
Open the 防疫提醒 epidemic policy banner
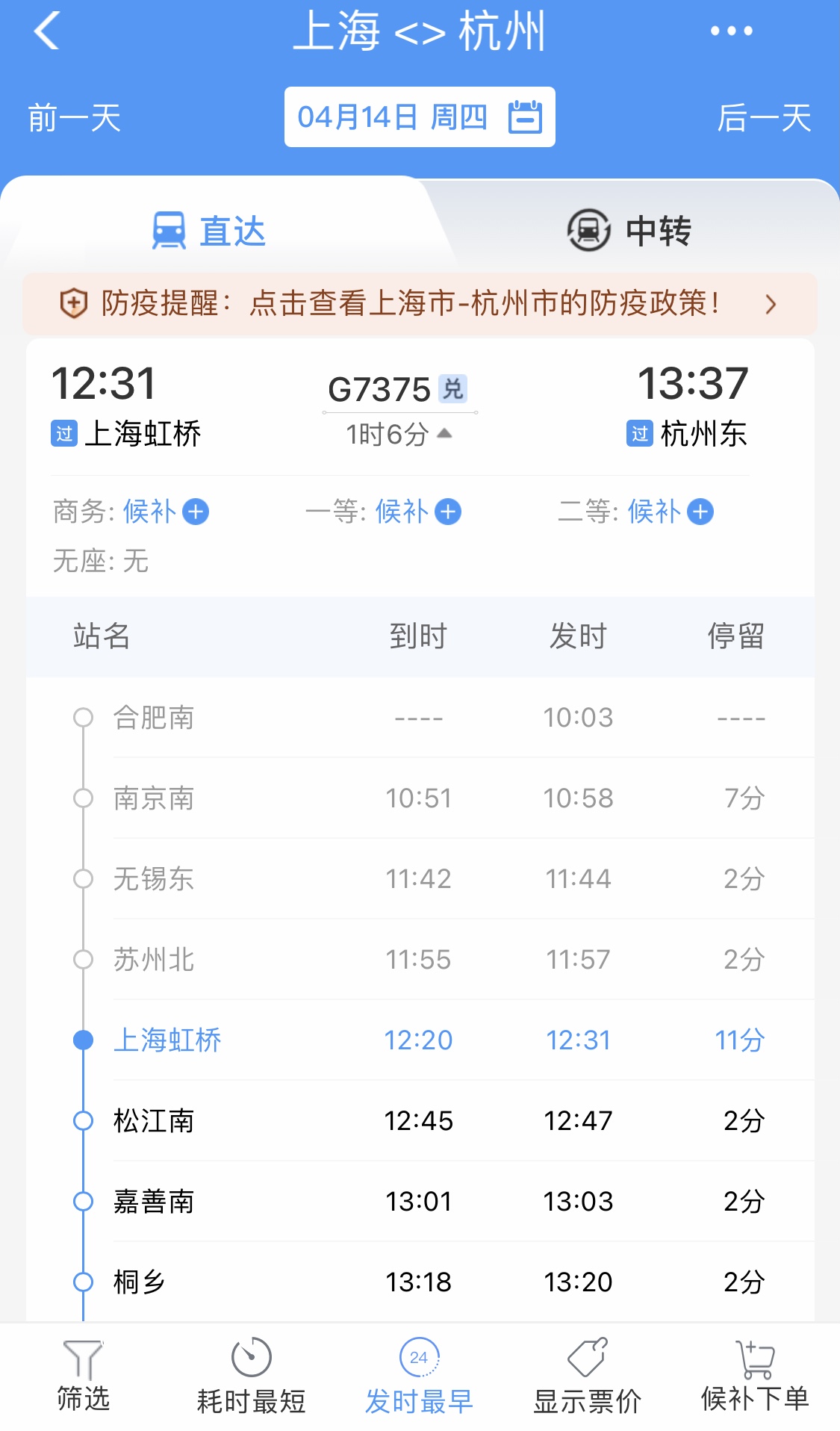(x=420, y=304)
